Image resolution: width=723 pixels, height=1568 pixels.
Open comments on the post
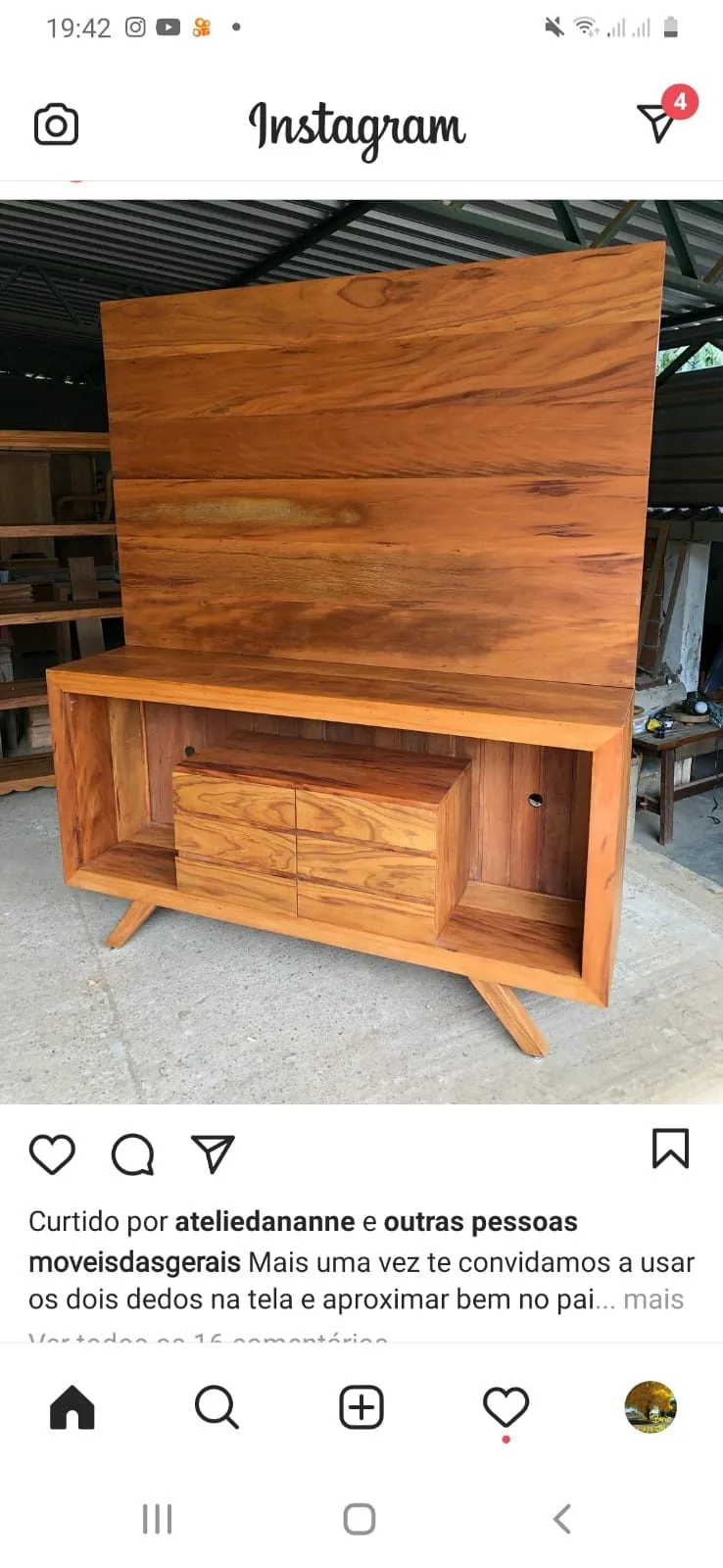tap(132, 1153)
